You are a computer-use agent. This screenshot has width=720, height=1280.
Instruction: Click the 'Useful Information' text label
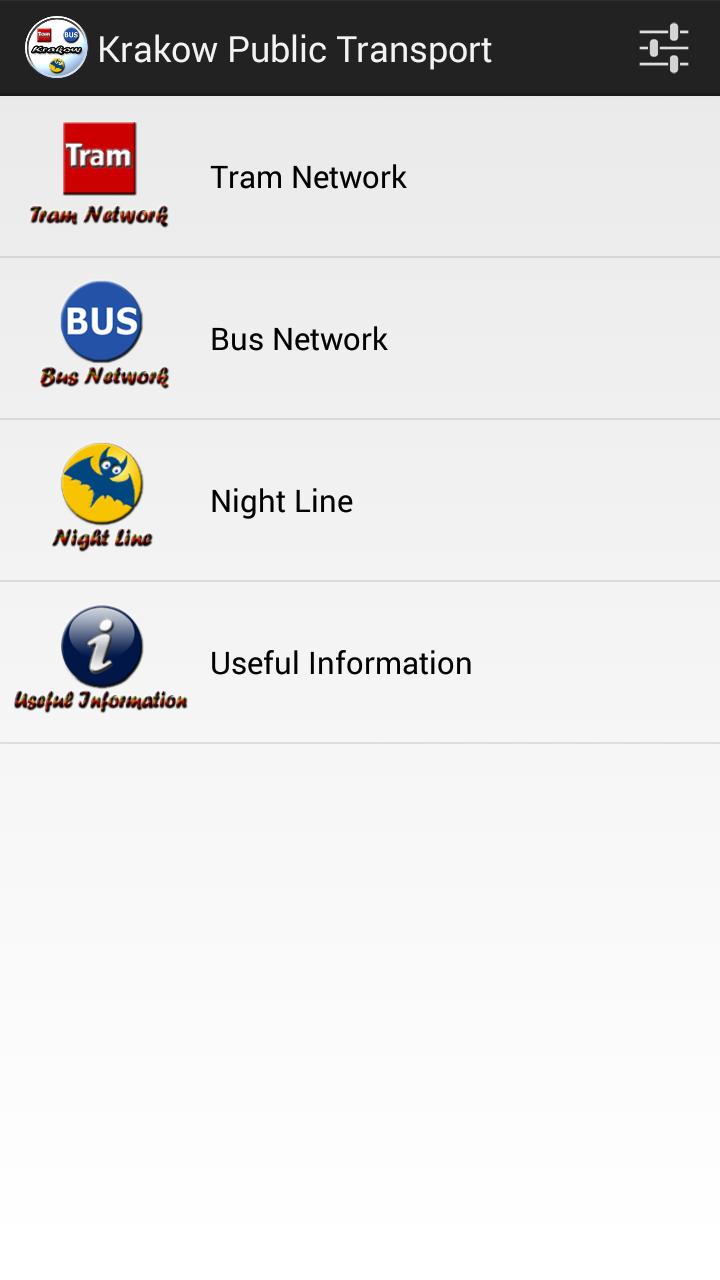(341, 662)
